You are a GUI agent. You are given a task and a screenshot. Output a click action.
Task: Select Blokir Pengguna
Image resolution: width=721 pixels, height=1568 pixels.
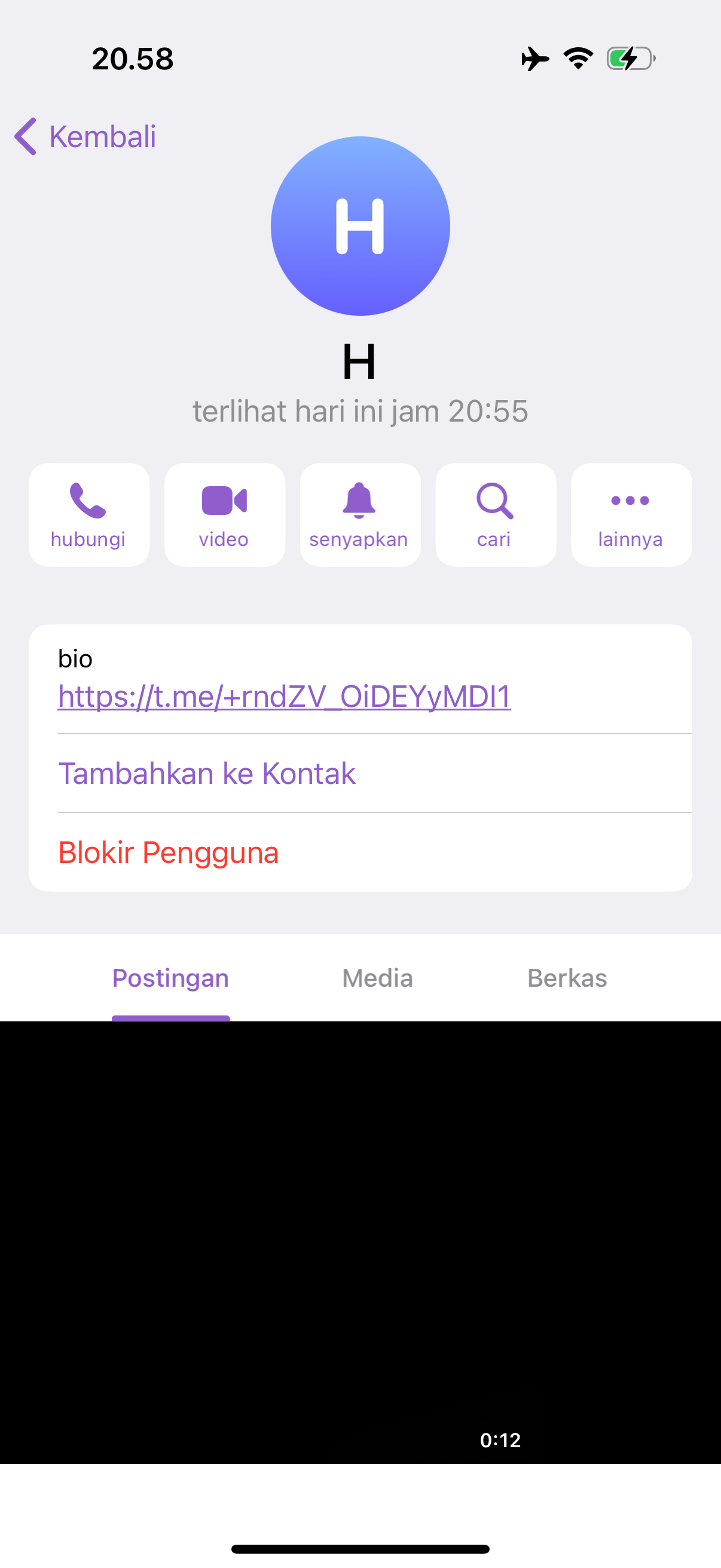click(169, 852)
